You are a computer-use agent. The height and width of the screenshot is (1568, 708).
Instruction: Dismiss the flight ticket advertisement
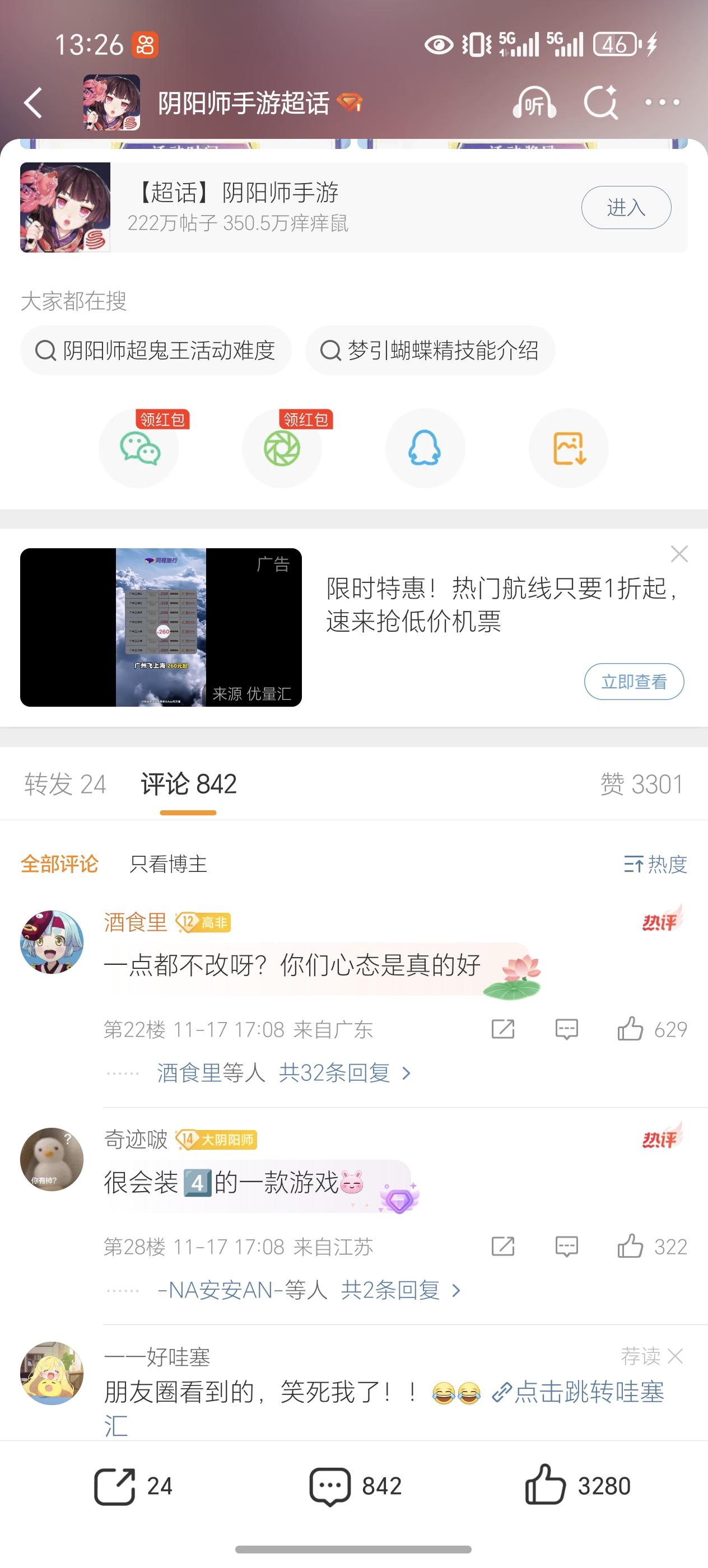tap(679, 554)
